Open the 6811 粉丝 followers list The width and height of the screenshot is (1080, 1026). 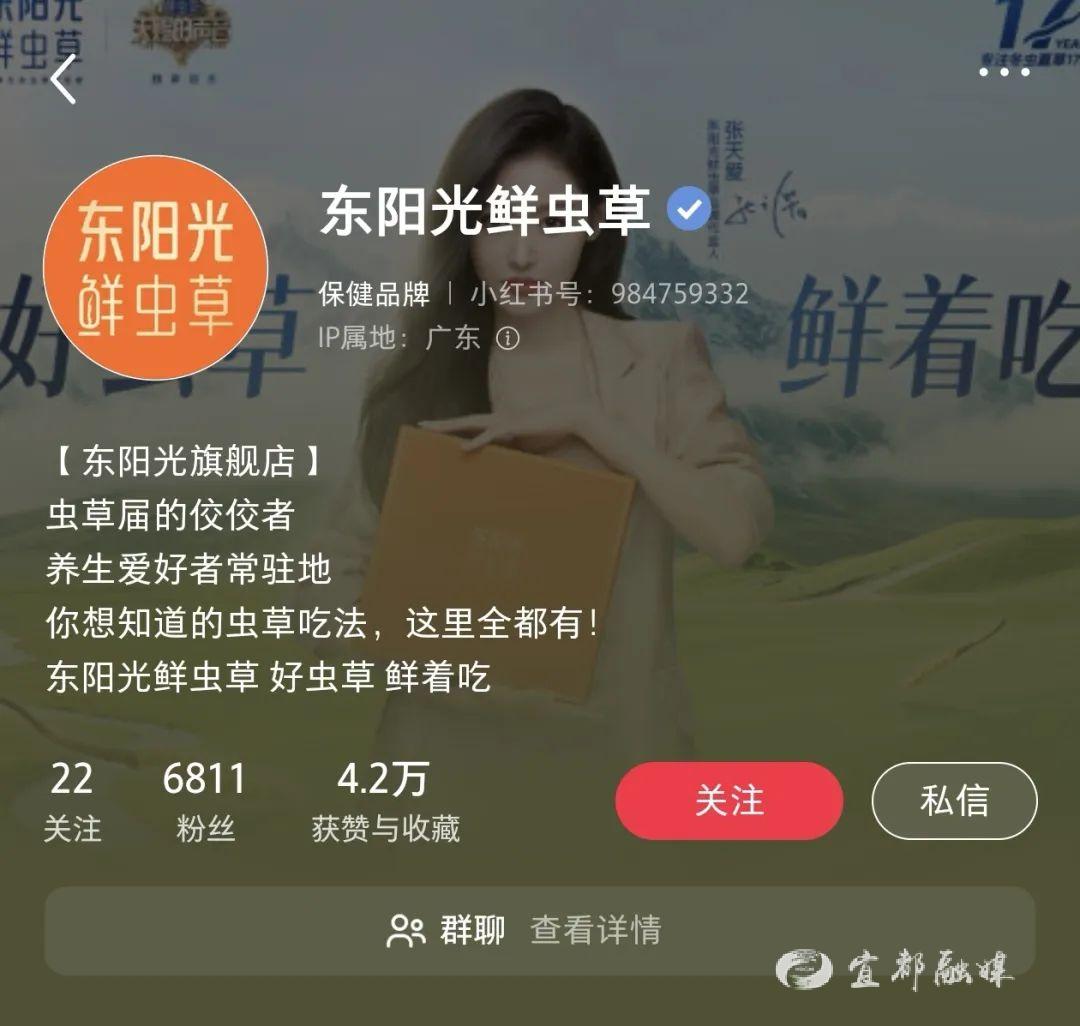204,802
